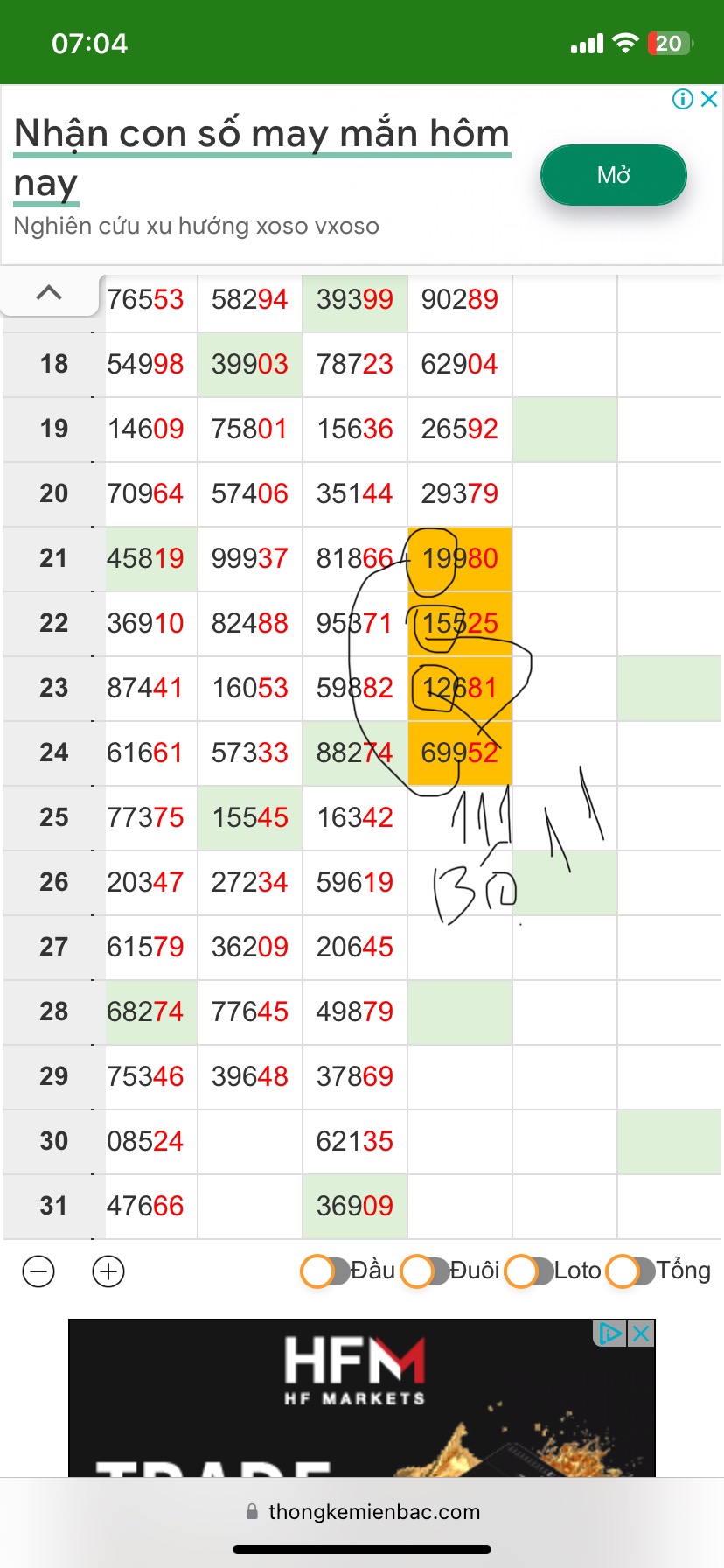Image resolution: width=724 pixels, height=1568 pixels.
Task: Enable the Đuôi switch
Action: click(x=426, y=1271)
